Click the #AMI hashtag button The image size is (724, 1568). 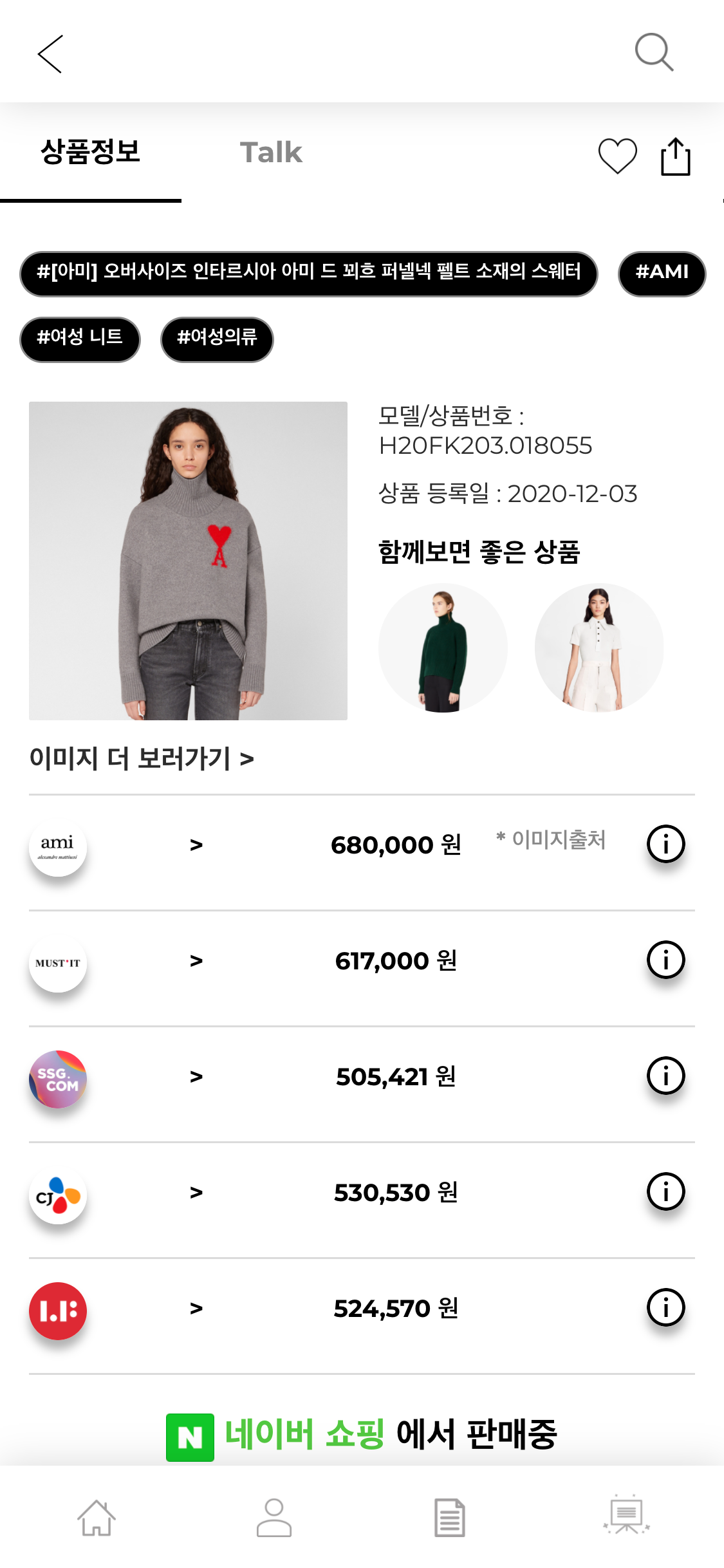tap(662, 273)
